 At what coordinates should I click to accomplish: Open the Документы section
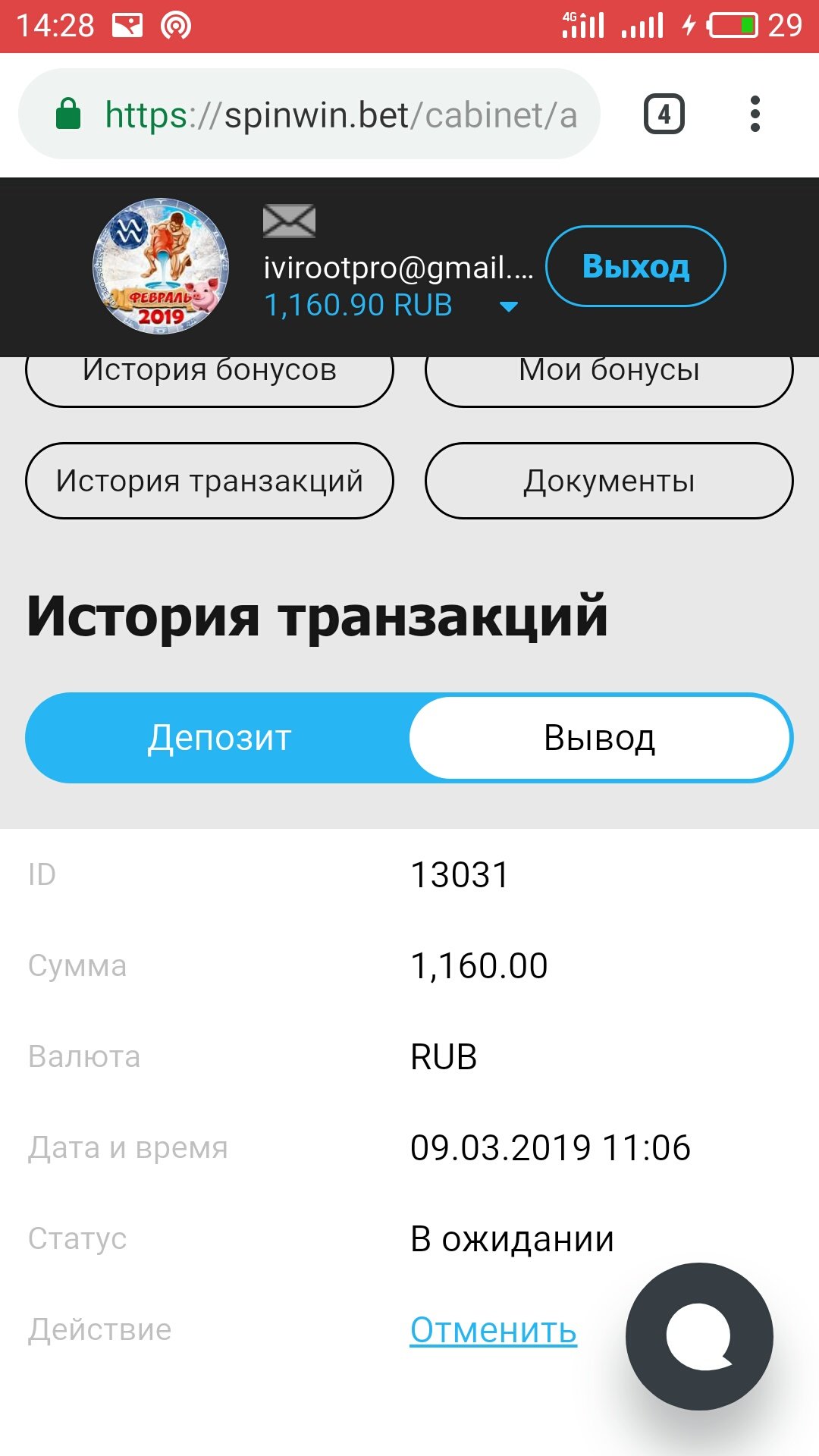tap(609, 481)
